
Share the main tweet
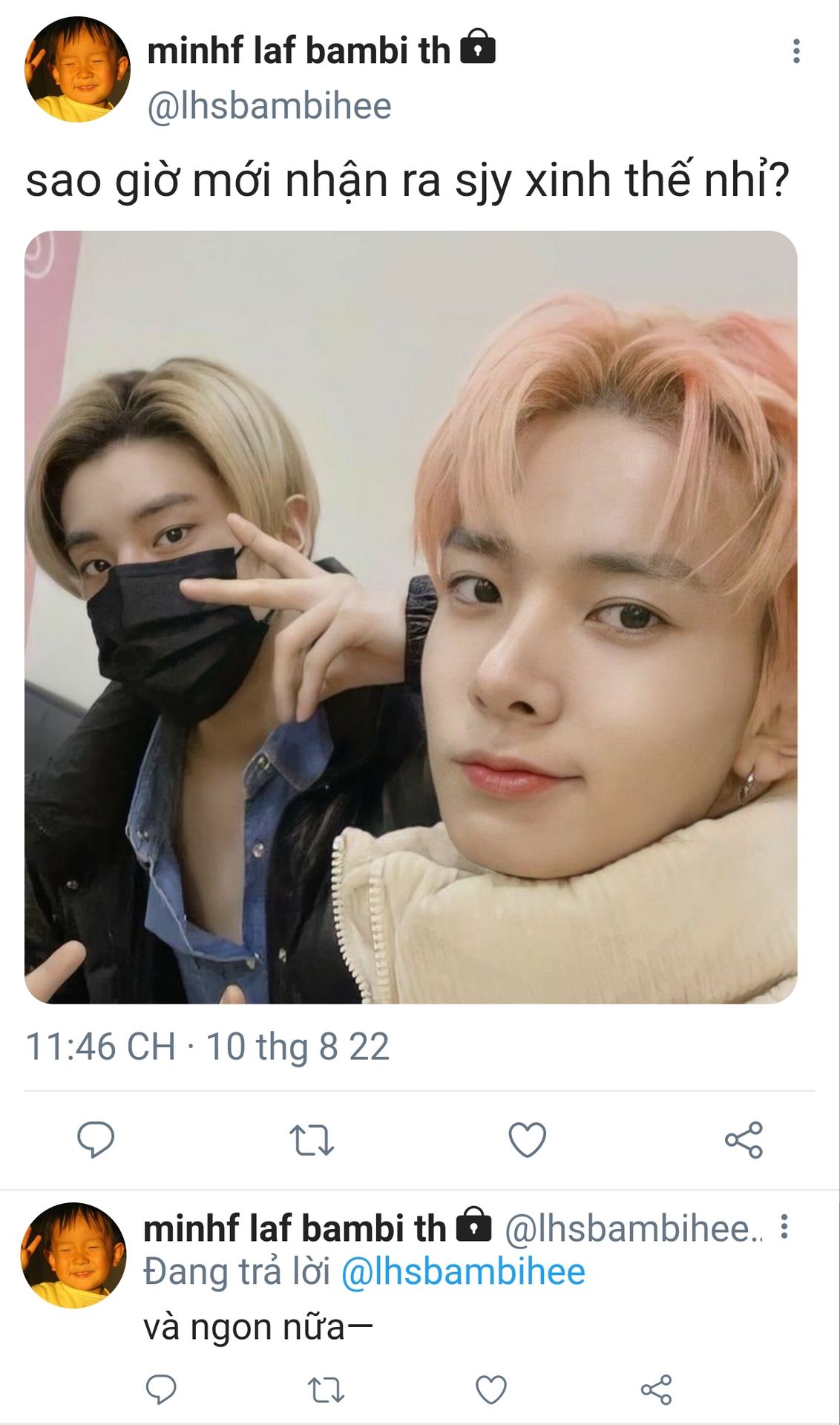(x=744, y=1139)
